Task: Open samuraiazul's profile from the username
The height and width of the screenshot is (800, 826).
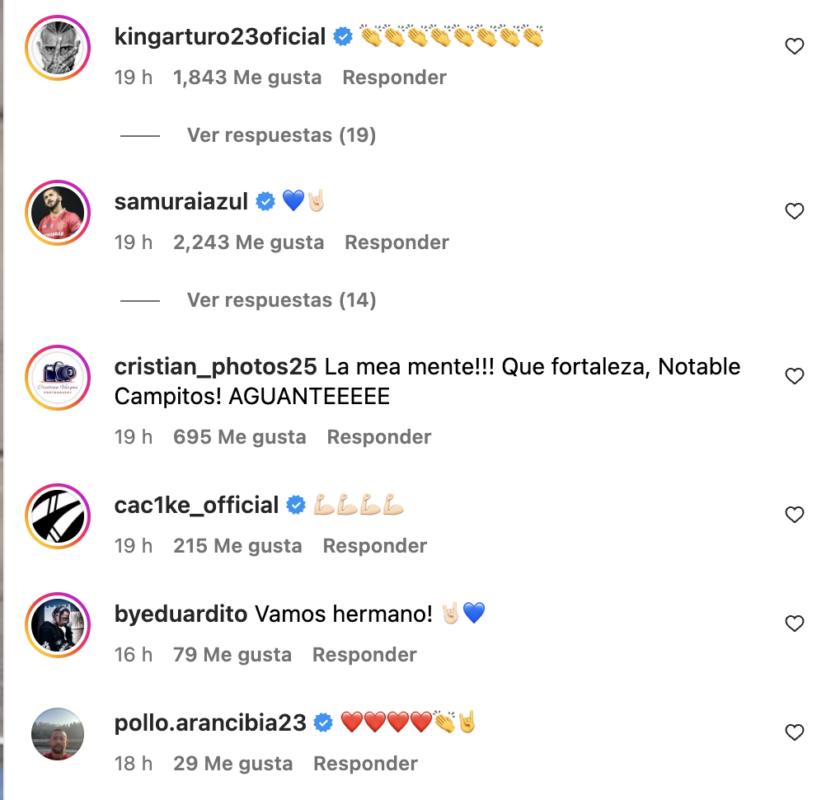Action: (x=182, y=201)
